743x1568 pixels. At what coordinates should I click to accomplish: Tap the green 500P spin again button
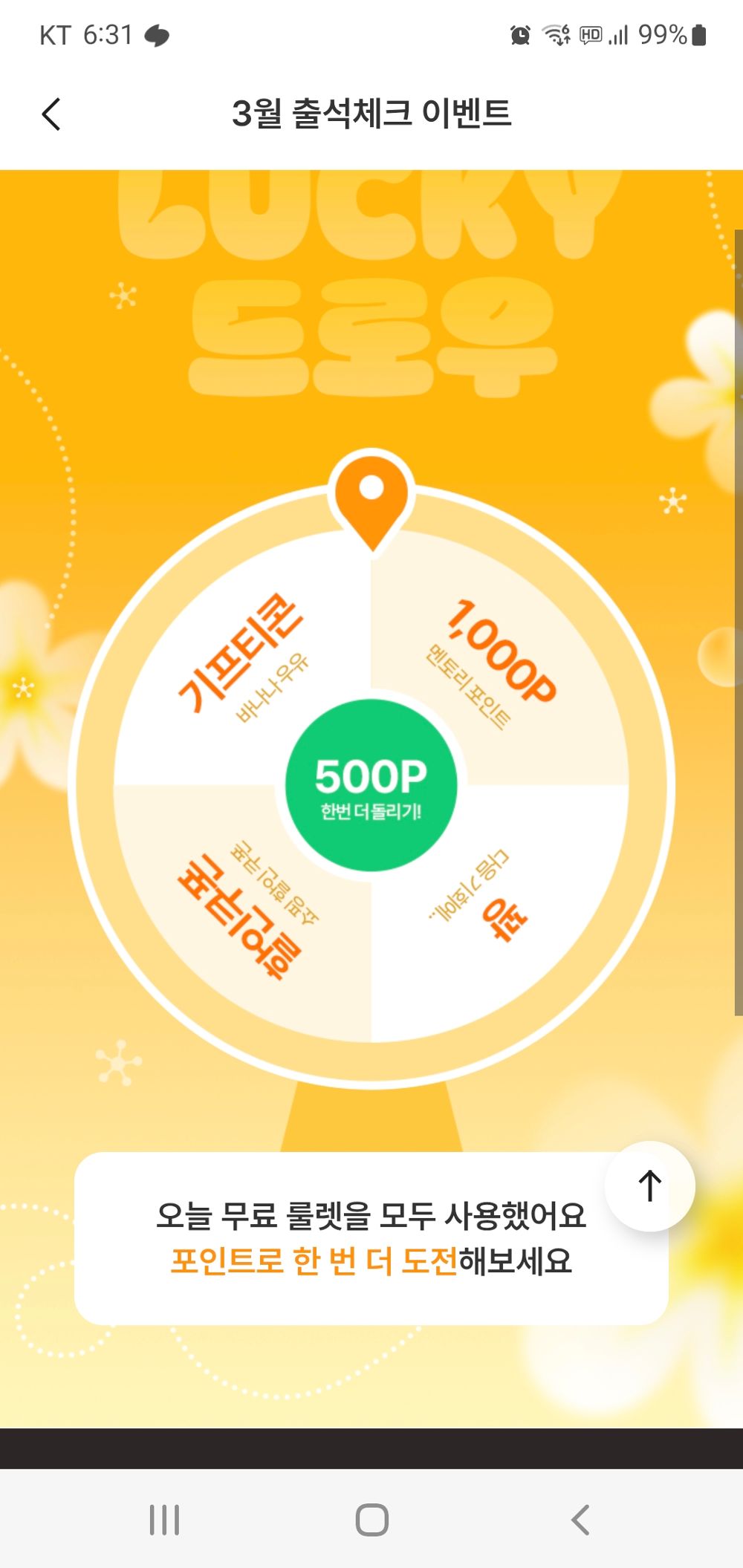click(x=371, y=785)
